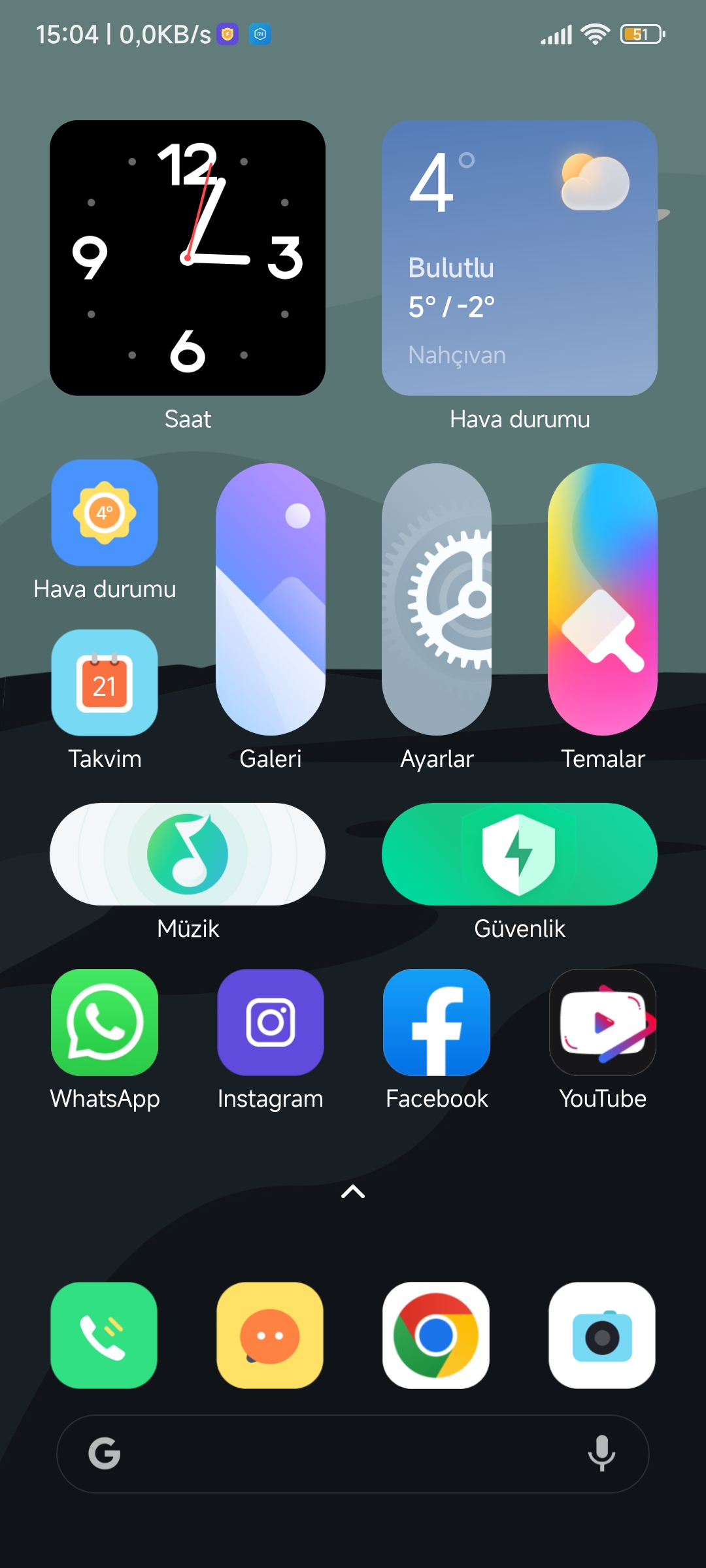Open the Saat clock widget
The height and width of the screenshot is (1568, 706).
pyautogui.click(x=188, y=257)
